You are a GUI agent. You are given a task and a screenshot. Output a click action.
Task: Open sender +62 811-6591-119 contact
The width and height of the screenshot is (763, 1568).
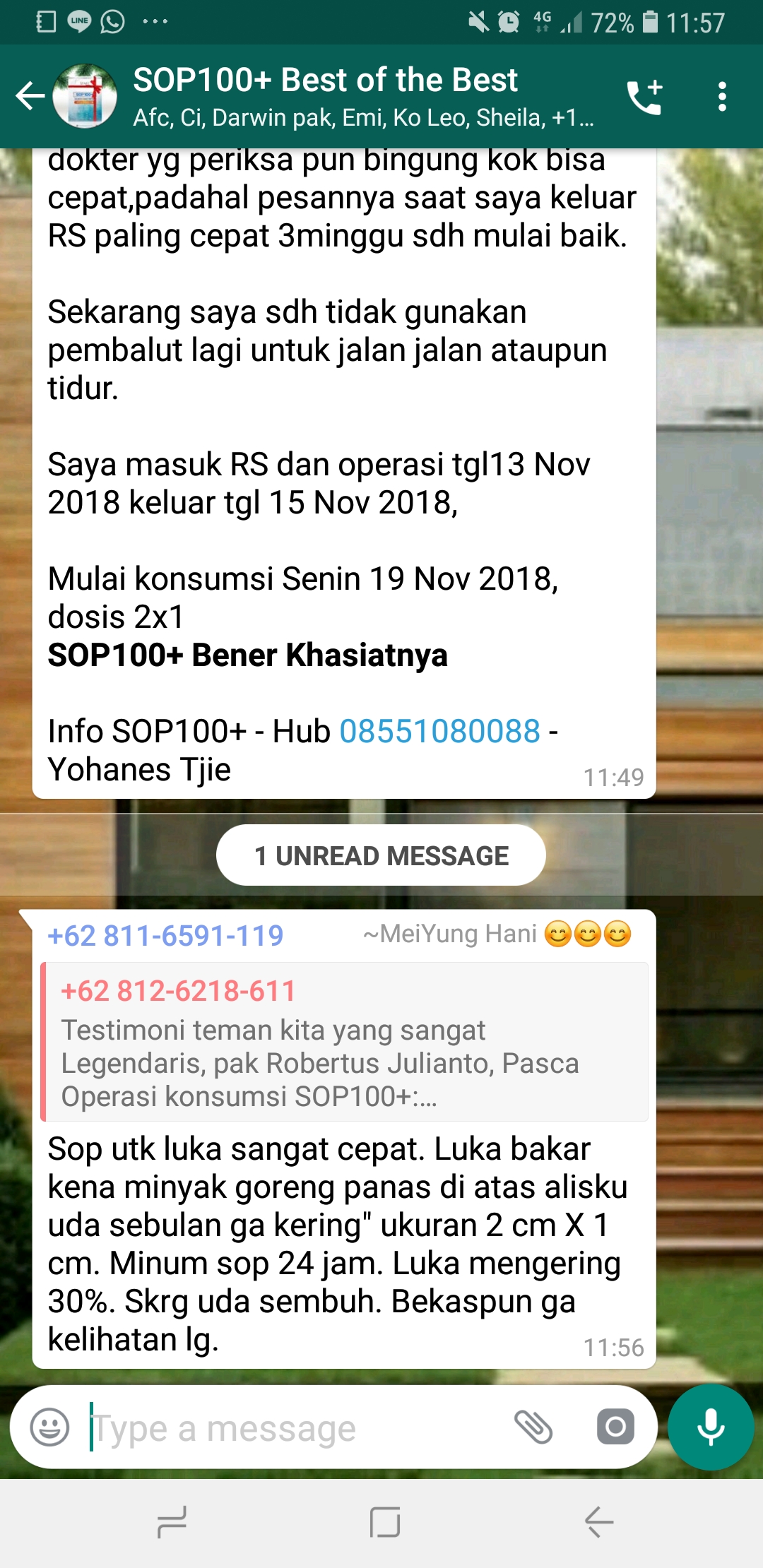tap(165, 936)
